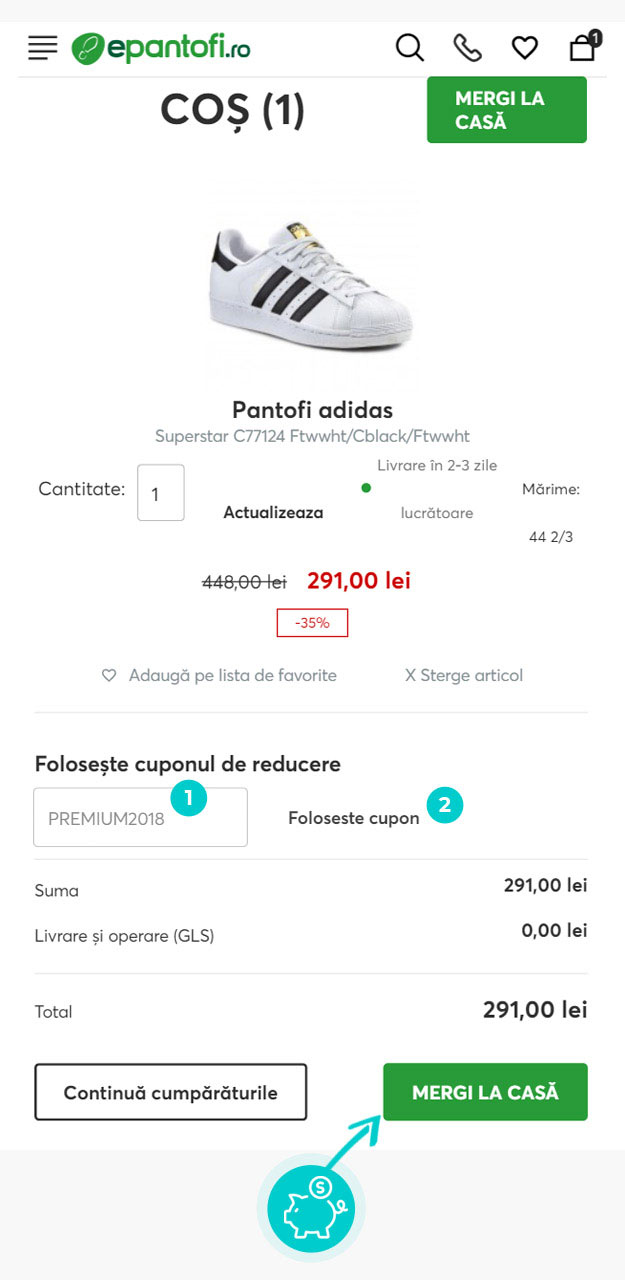This screenshot has height=1280, width=625.
Task: Tap the phone contact icon
Action: click(467, 47)
